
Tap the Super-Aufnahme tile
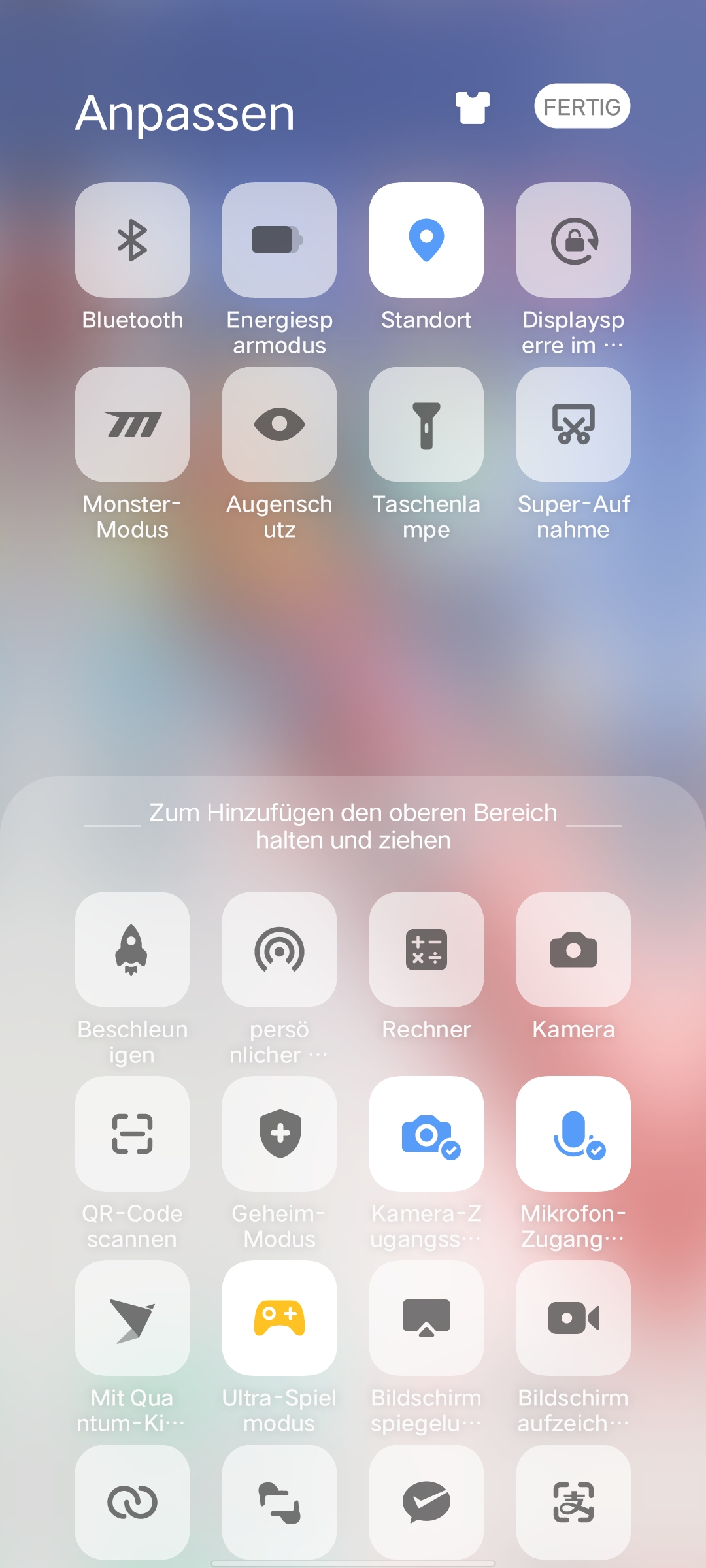573,424
